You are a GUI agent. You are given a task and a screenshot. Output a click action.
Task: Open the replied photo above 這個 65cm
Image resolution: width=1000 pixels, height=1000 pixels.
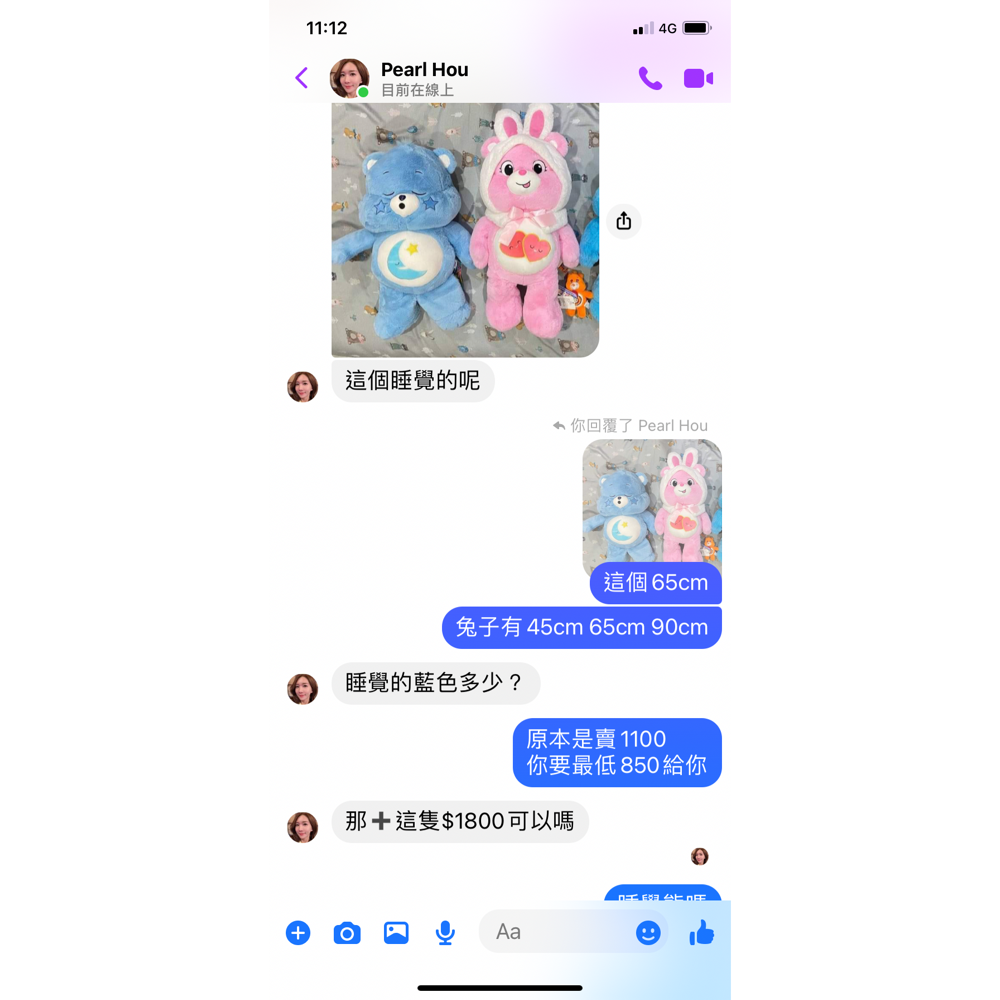point(652,500)
